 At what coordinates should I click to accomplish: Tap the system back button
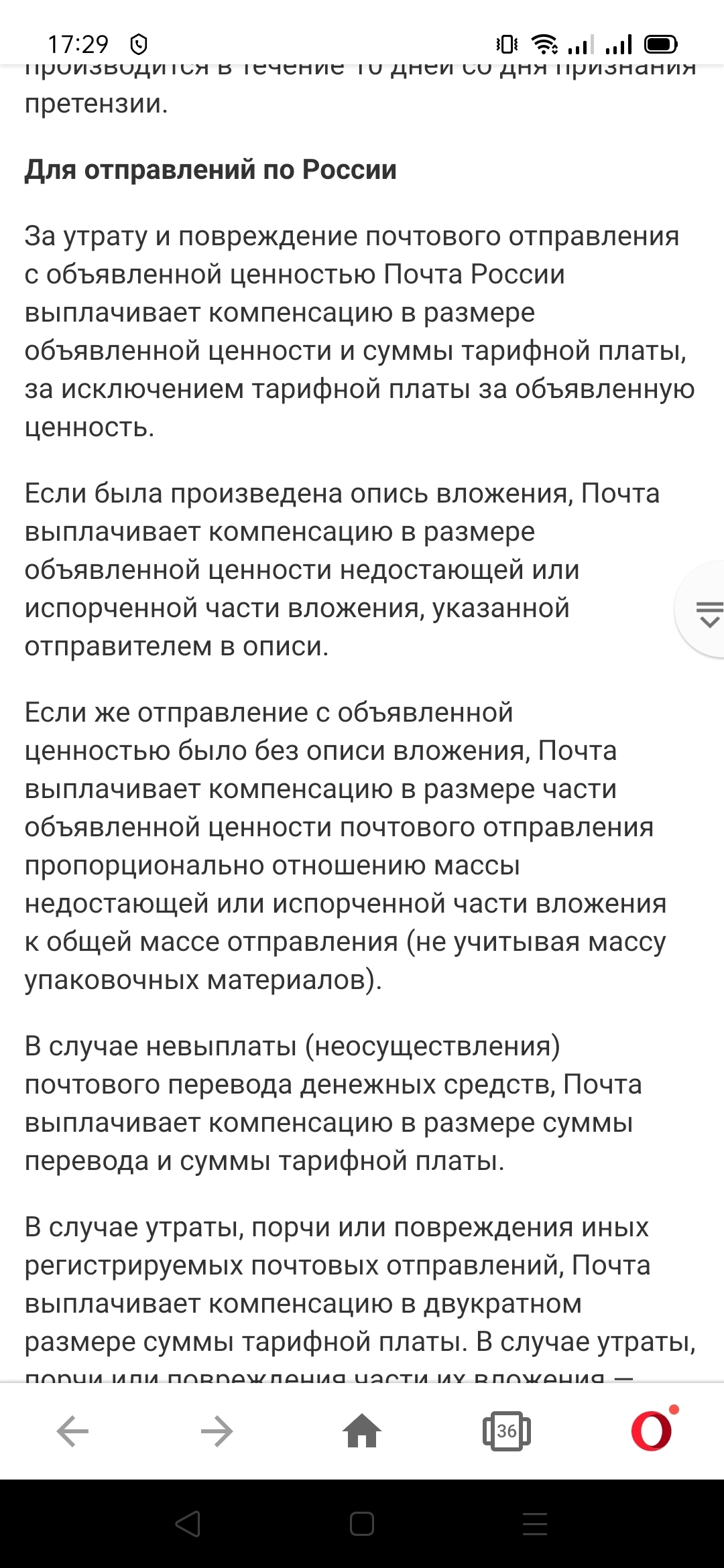[188, 1524]
